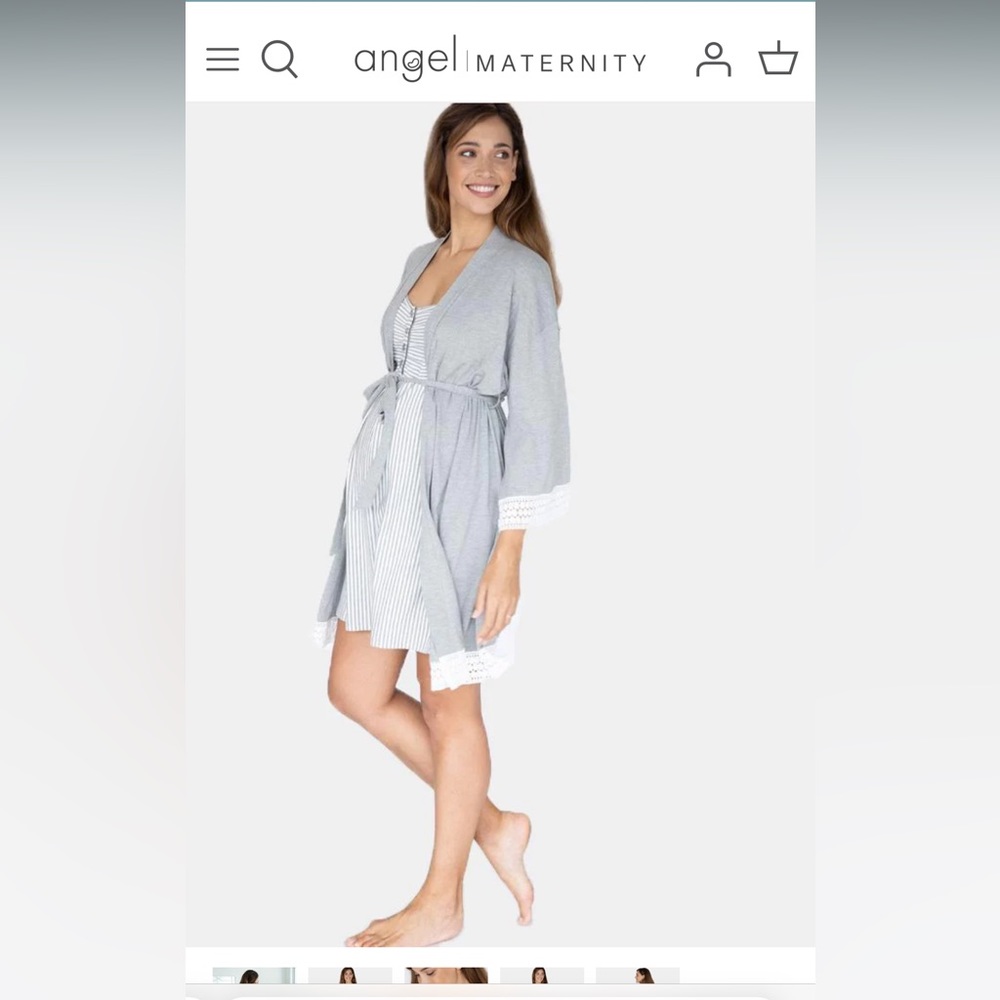The height and width of the screenshot is (1000, 1000).
Task: Go to the account profile page
Action: point(713,60)
